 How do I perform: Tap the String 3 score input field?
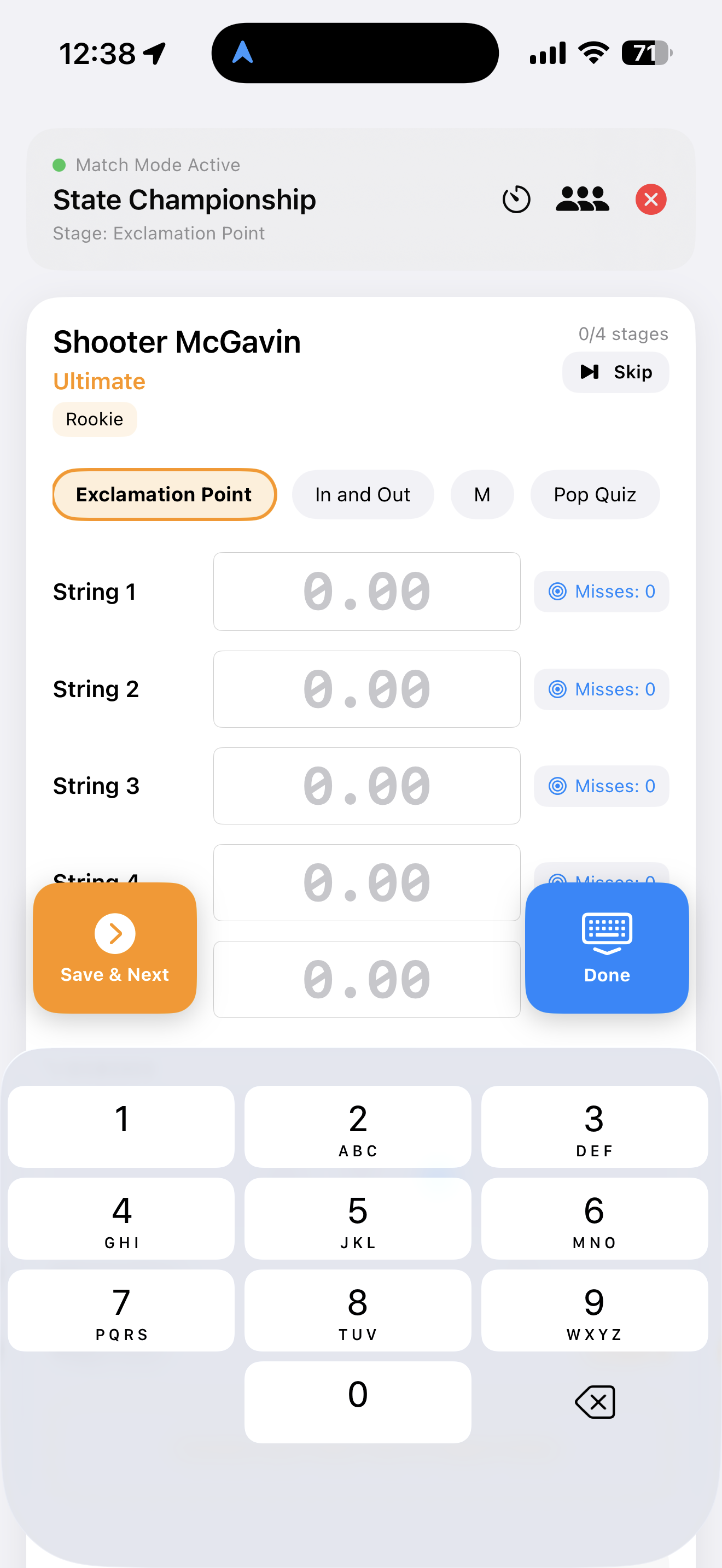[x=366, y=786]
